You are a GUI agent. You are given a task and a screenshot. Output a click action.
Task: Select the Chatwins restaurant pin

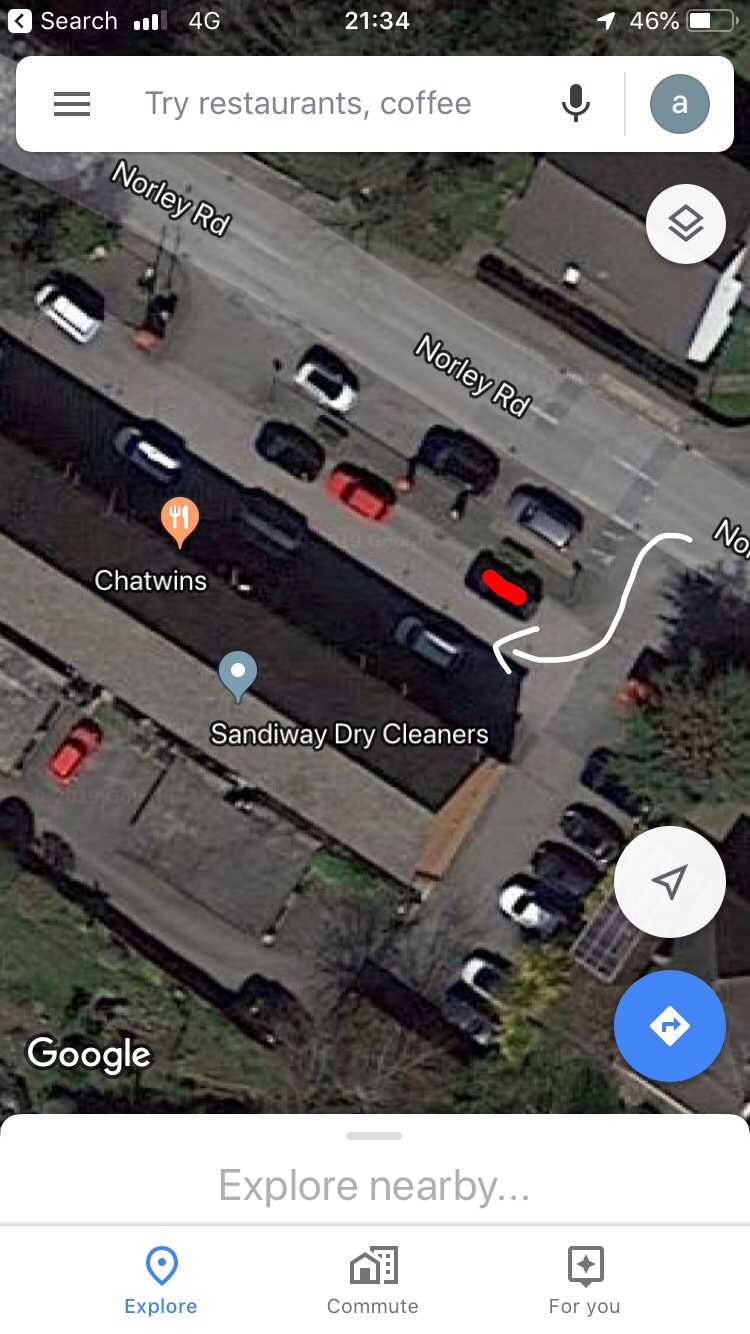(x=180, y=520)
